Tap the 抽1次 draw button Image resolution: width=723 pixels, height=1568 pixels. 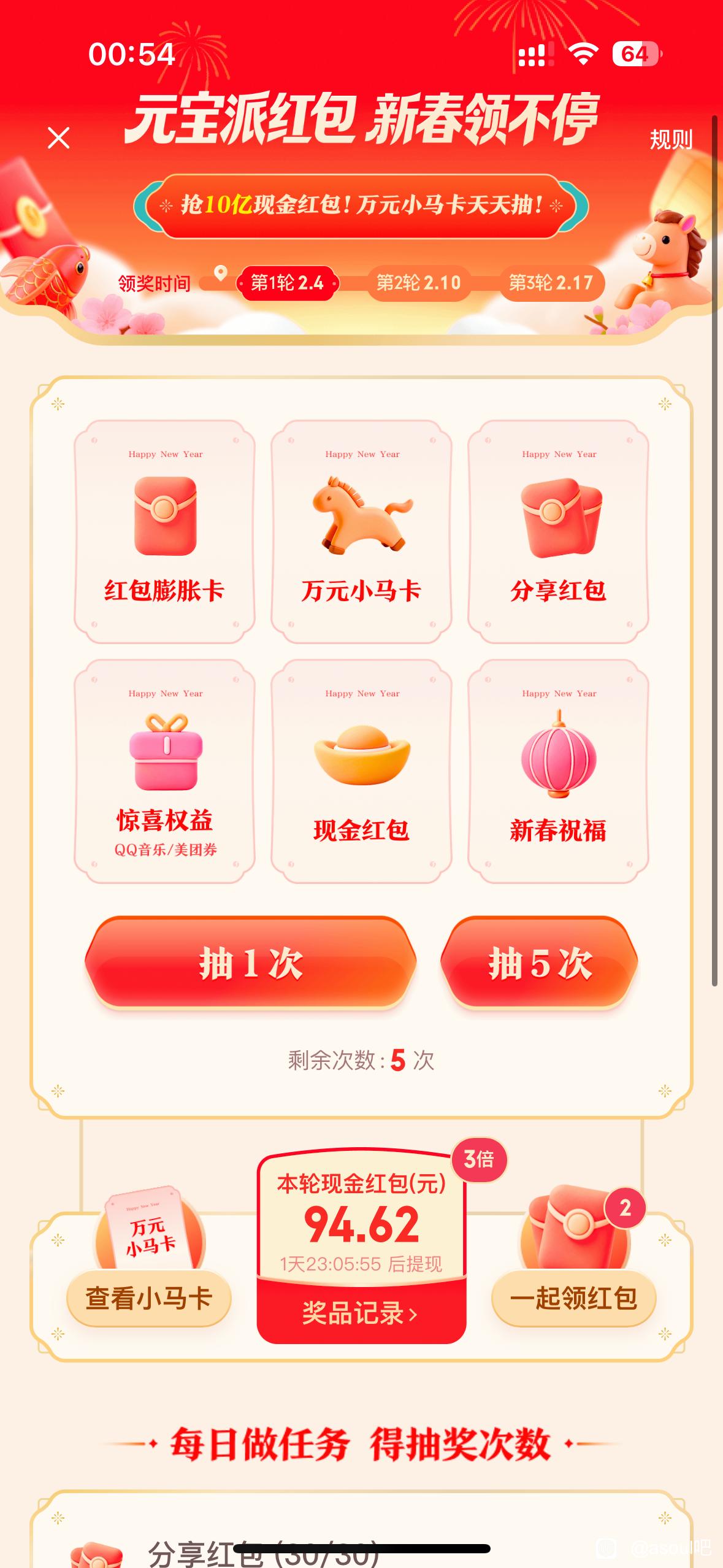(250, 963)
